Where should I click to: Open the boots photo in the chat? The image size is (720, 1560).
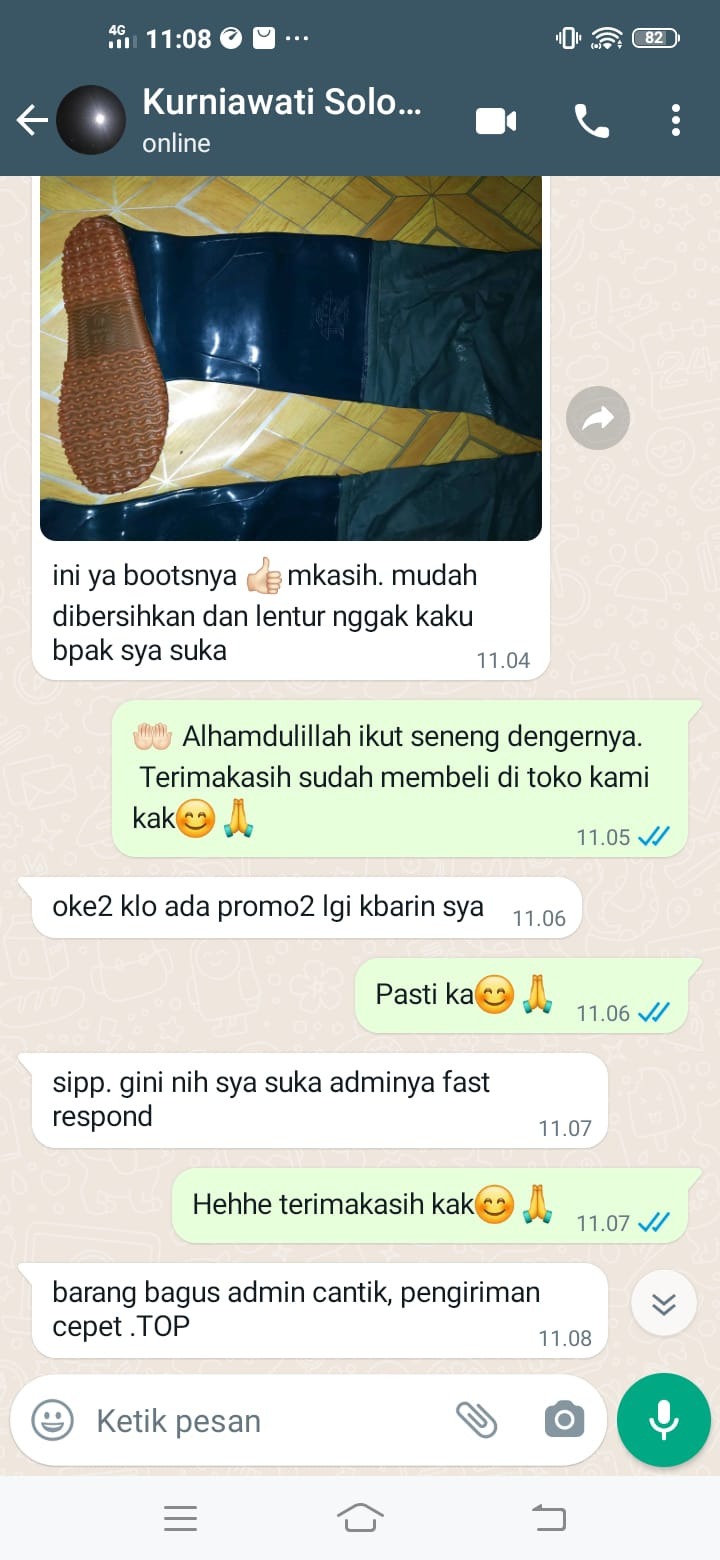point(290,358)
